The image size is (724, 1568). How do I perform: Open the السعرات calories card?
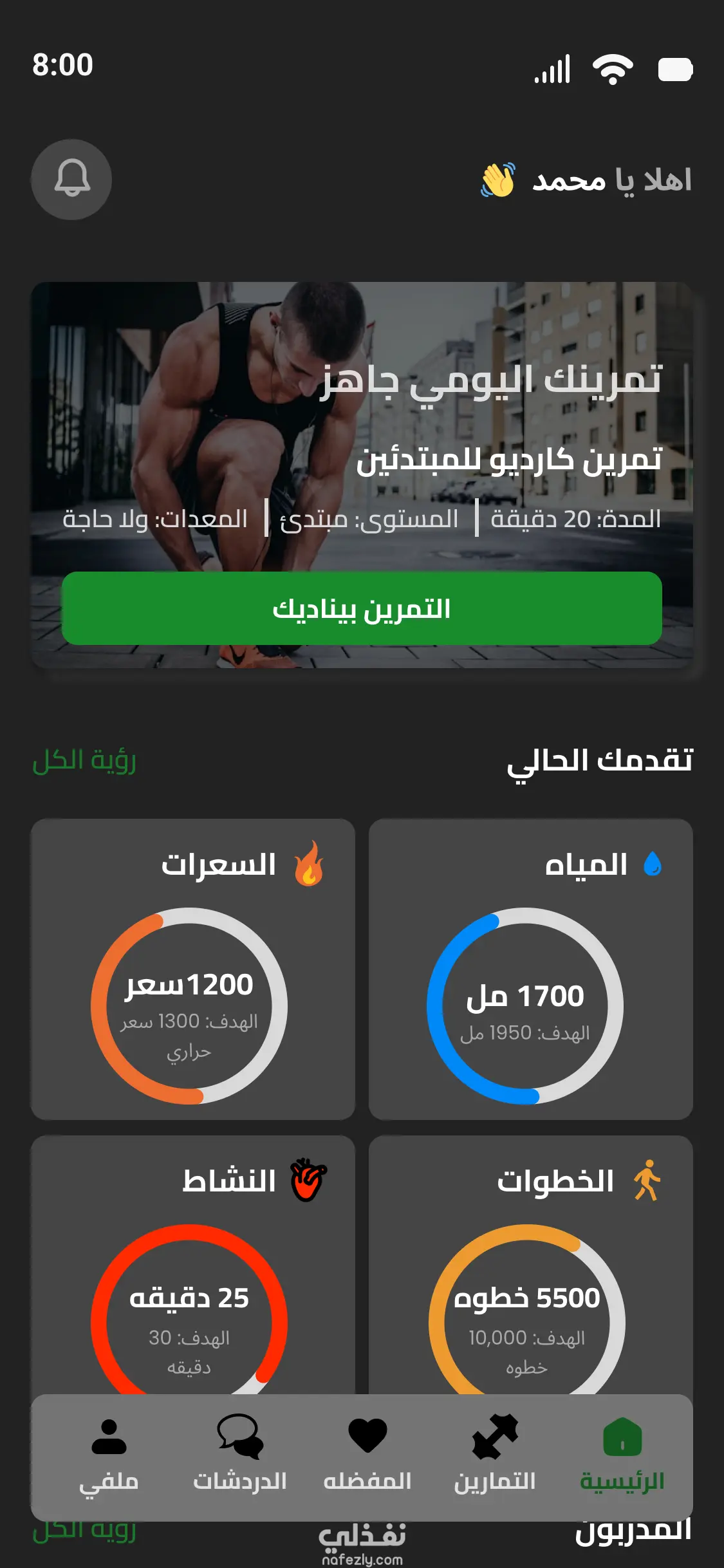(192, 969)
